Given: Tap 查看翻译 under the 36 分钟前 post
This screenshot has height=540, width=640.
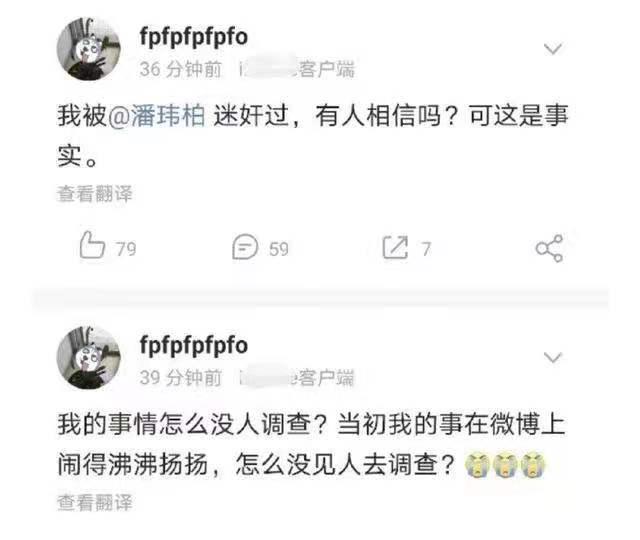Looking at the screenshot, I should (94, 194).
